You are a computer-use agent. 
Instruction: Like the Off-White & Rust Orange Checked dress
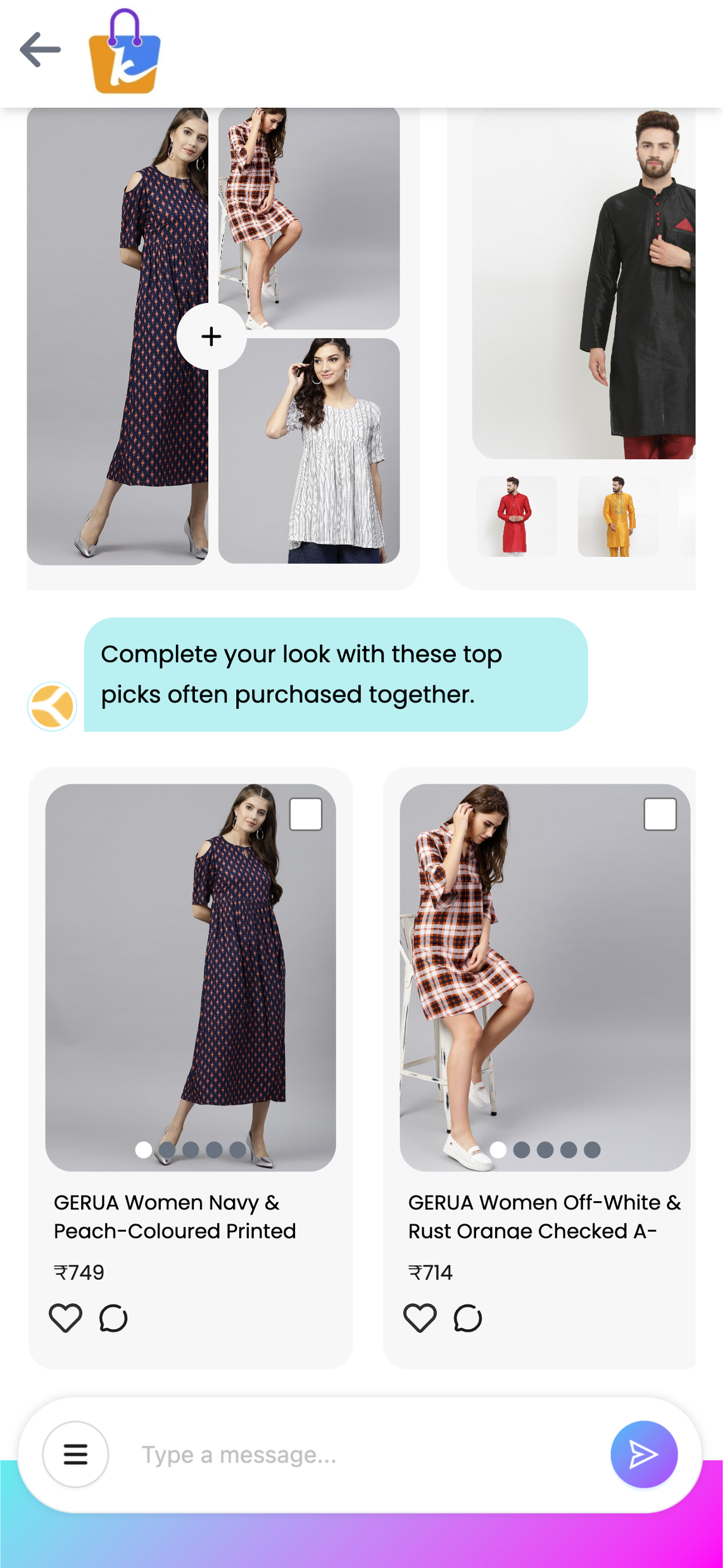coord(420,1318)
